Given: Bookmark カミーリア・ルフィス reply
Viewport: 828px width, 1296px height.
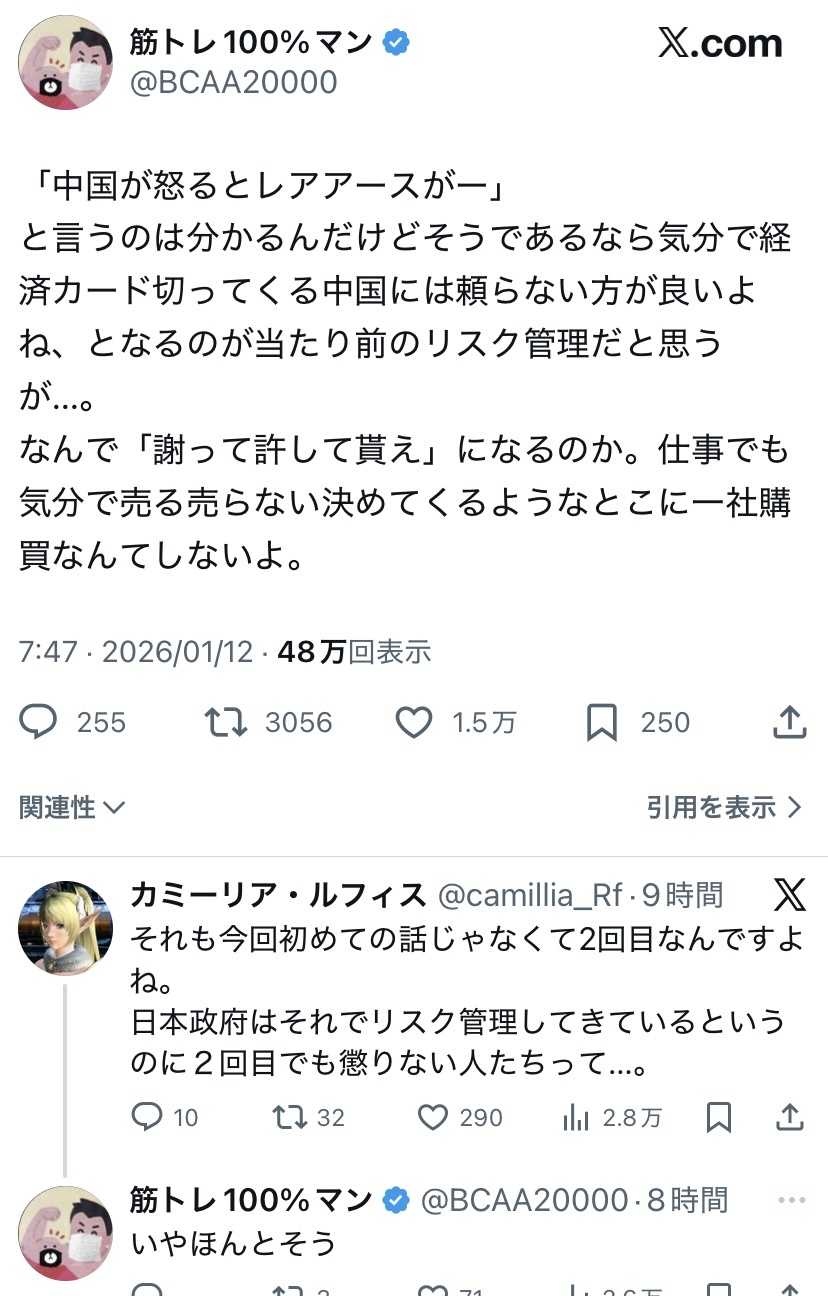Looking at the screenshot, I should [x=718, y=1117].
